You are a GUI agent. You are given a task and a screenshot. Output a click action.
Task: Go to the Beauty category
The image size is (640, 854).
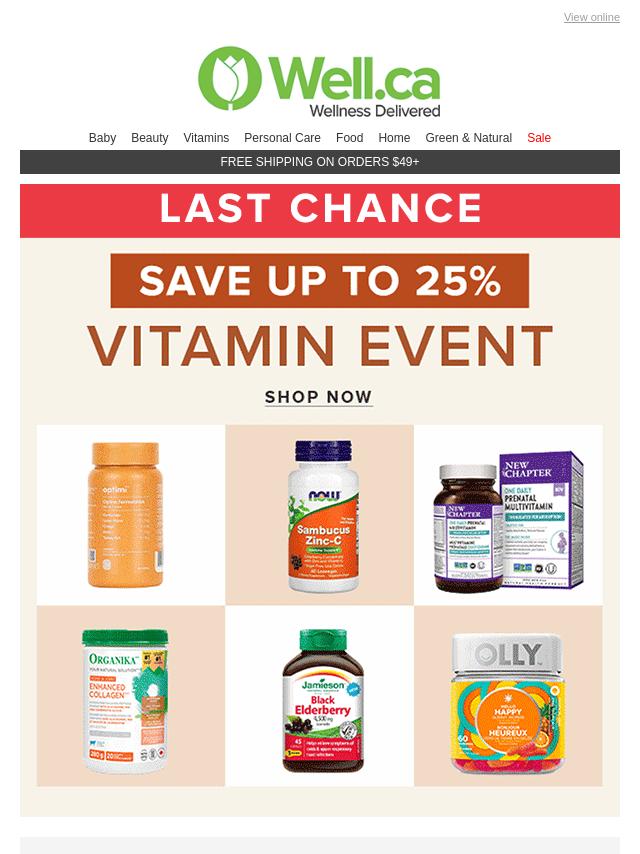coord(149,138)
